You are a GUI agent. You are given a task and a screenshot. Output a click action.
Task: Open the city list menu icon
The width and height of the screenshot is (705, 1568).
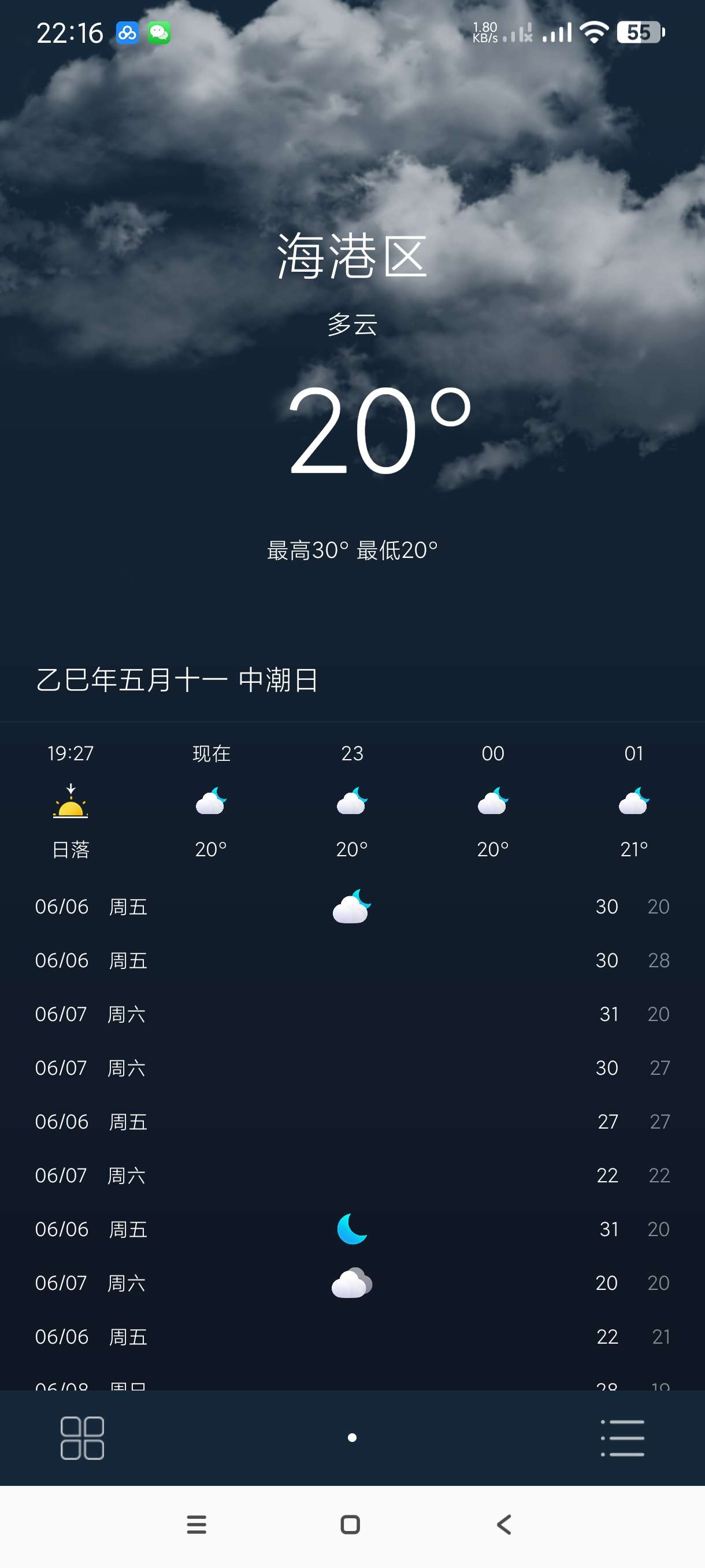point(622,1438)
